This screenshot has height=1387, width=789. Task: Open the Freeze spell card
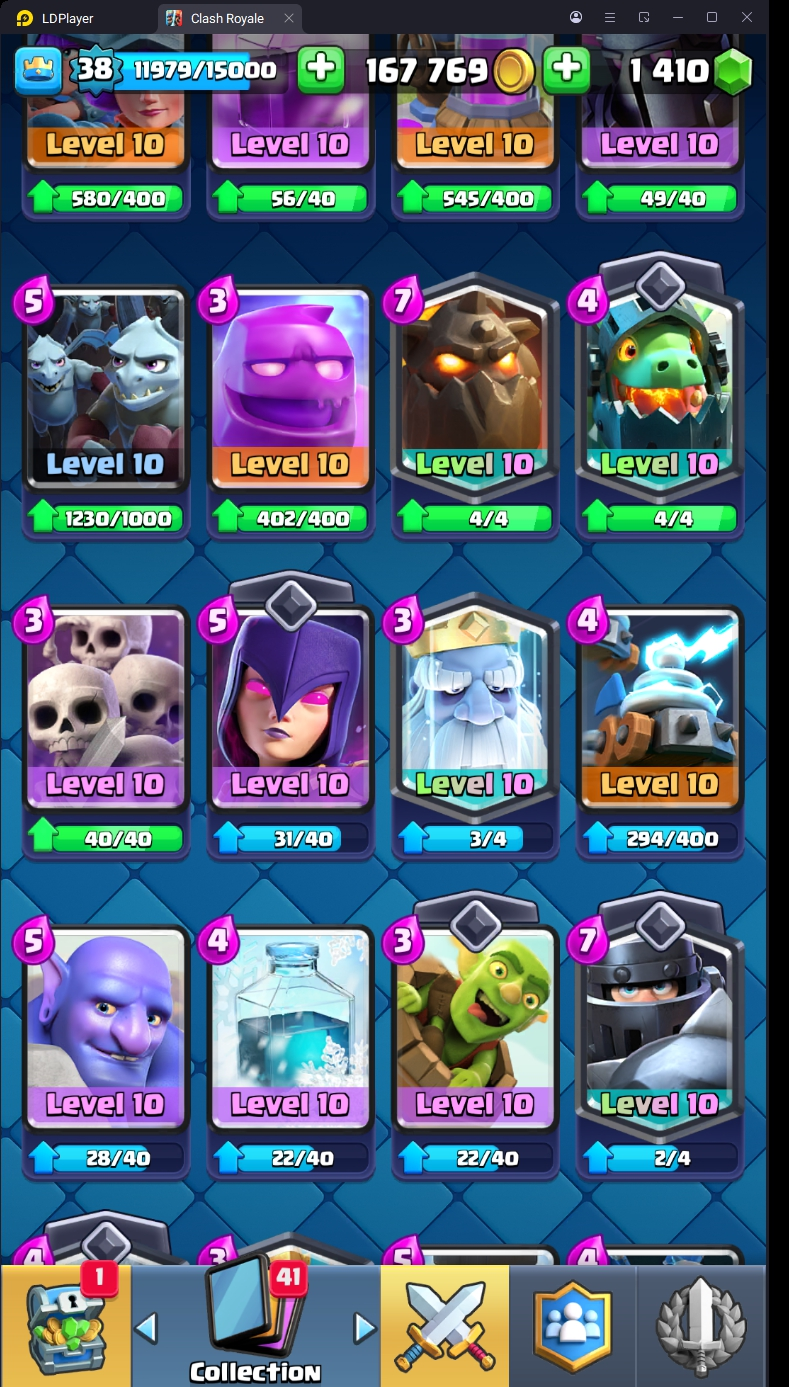pyautogui.click(x=290, y=1030)
